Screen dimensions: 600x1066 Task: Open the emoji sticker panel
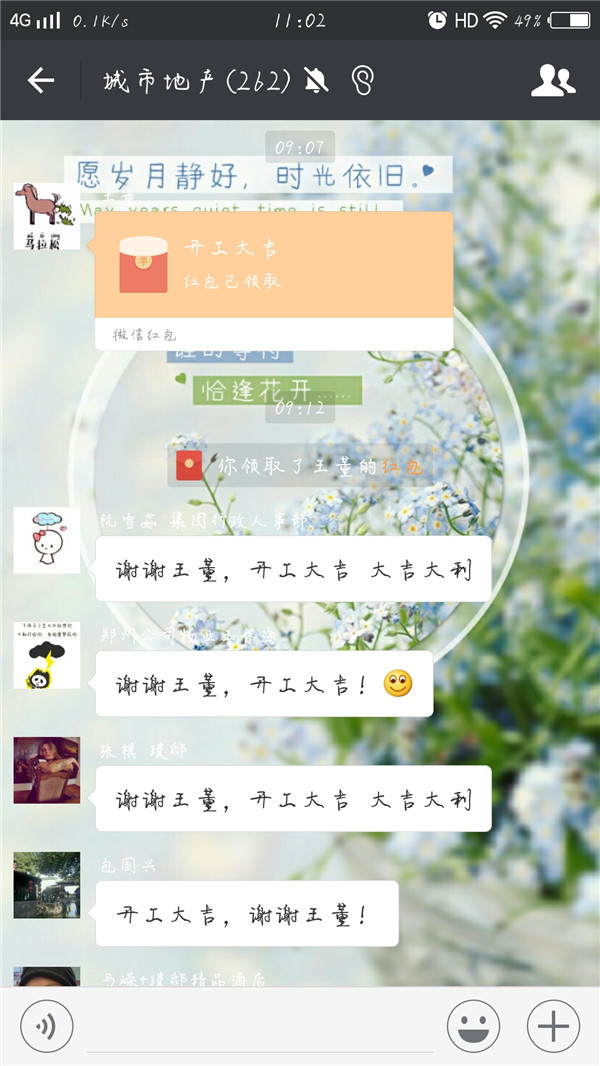coord(473,1025)
